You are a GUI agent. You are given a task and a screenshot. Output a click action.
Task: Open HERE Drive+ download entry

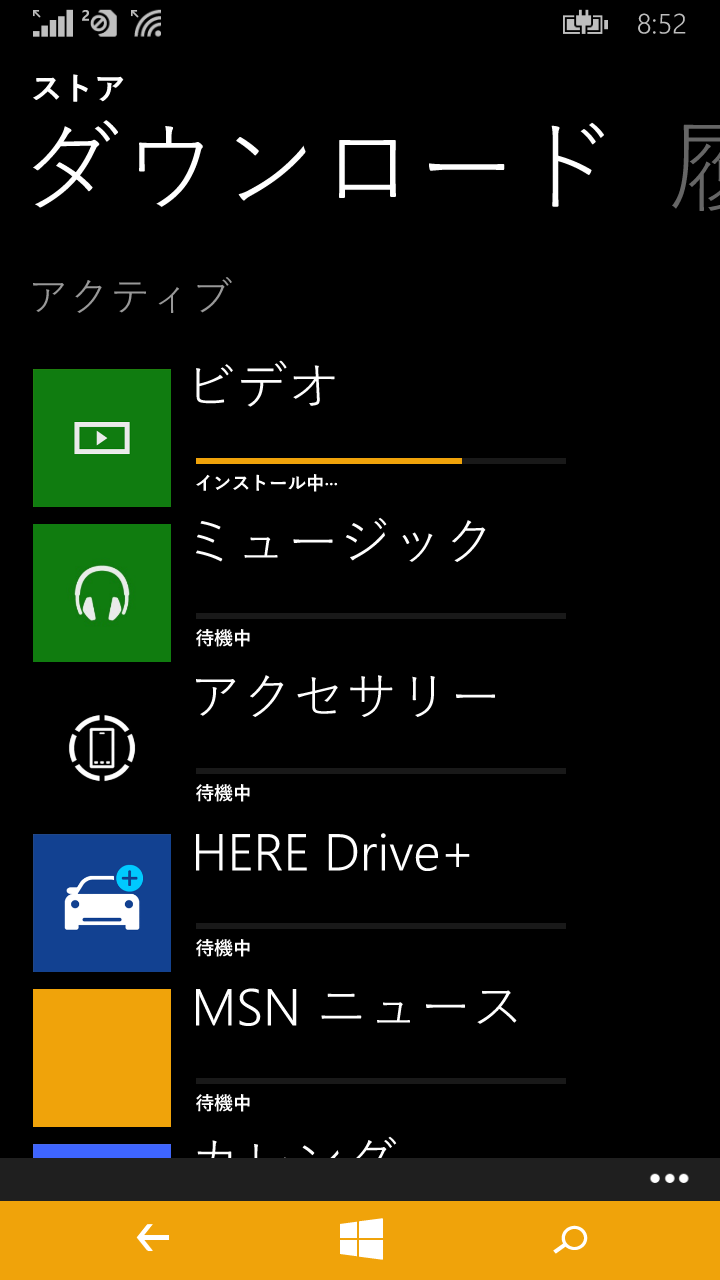click(300, 902)
